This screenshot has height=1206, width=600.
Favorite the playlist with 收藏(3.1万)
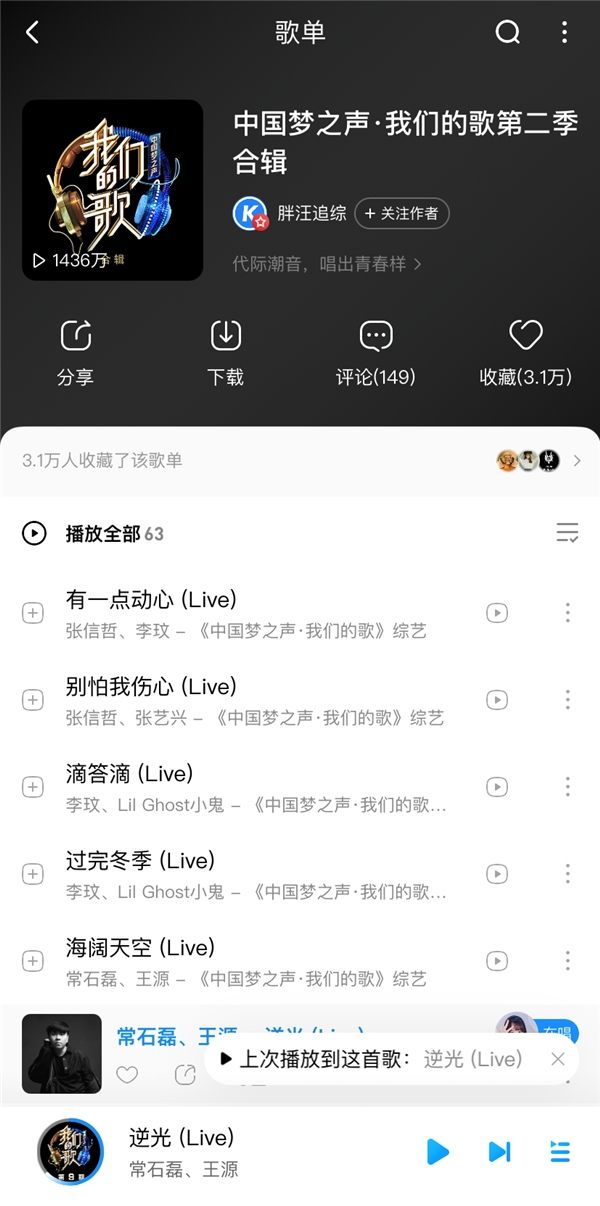point(525,352)
